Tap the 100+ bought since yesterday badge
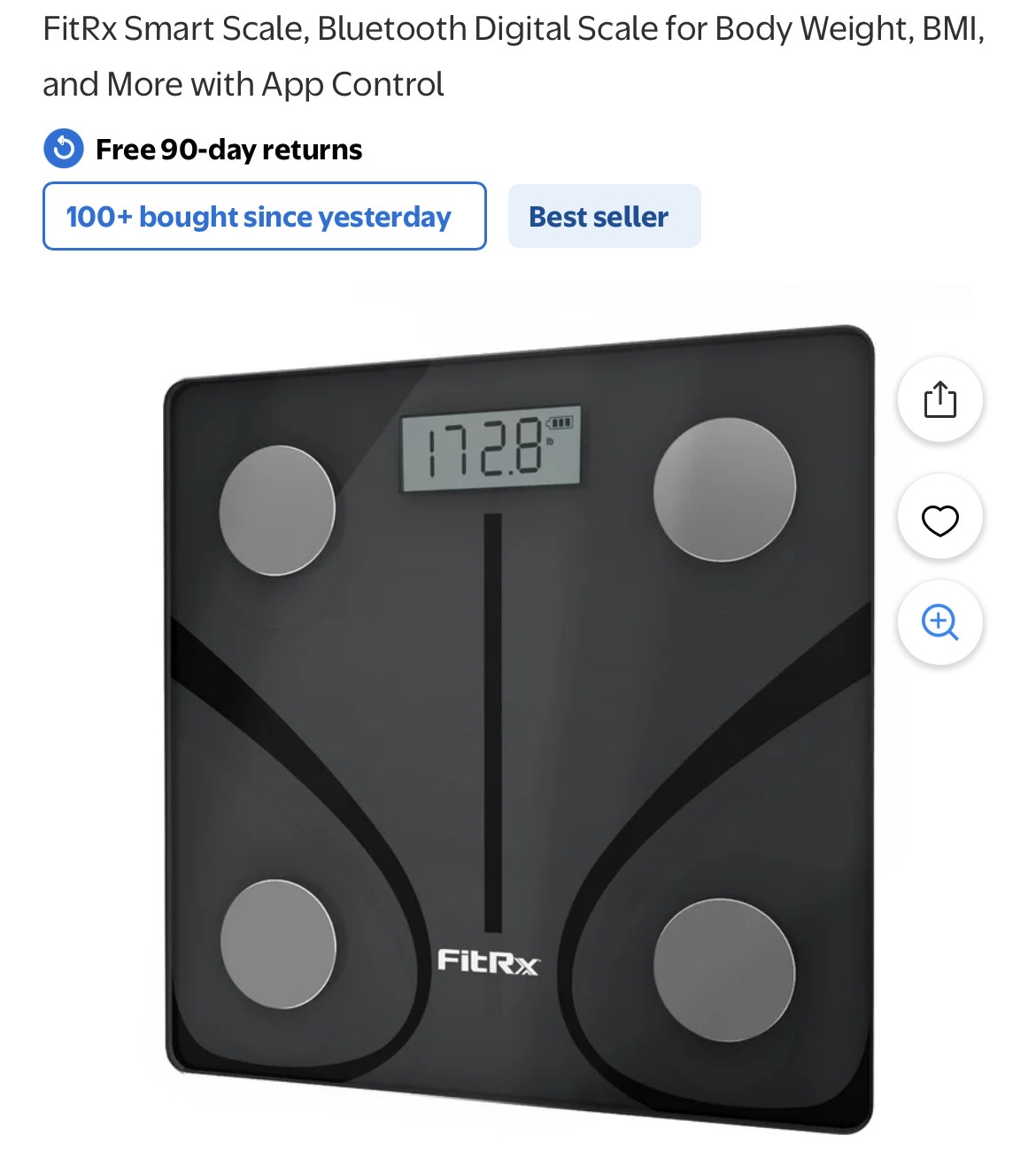 click(264, 217)
